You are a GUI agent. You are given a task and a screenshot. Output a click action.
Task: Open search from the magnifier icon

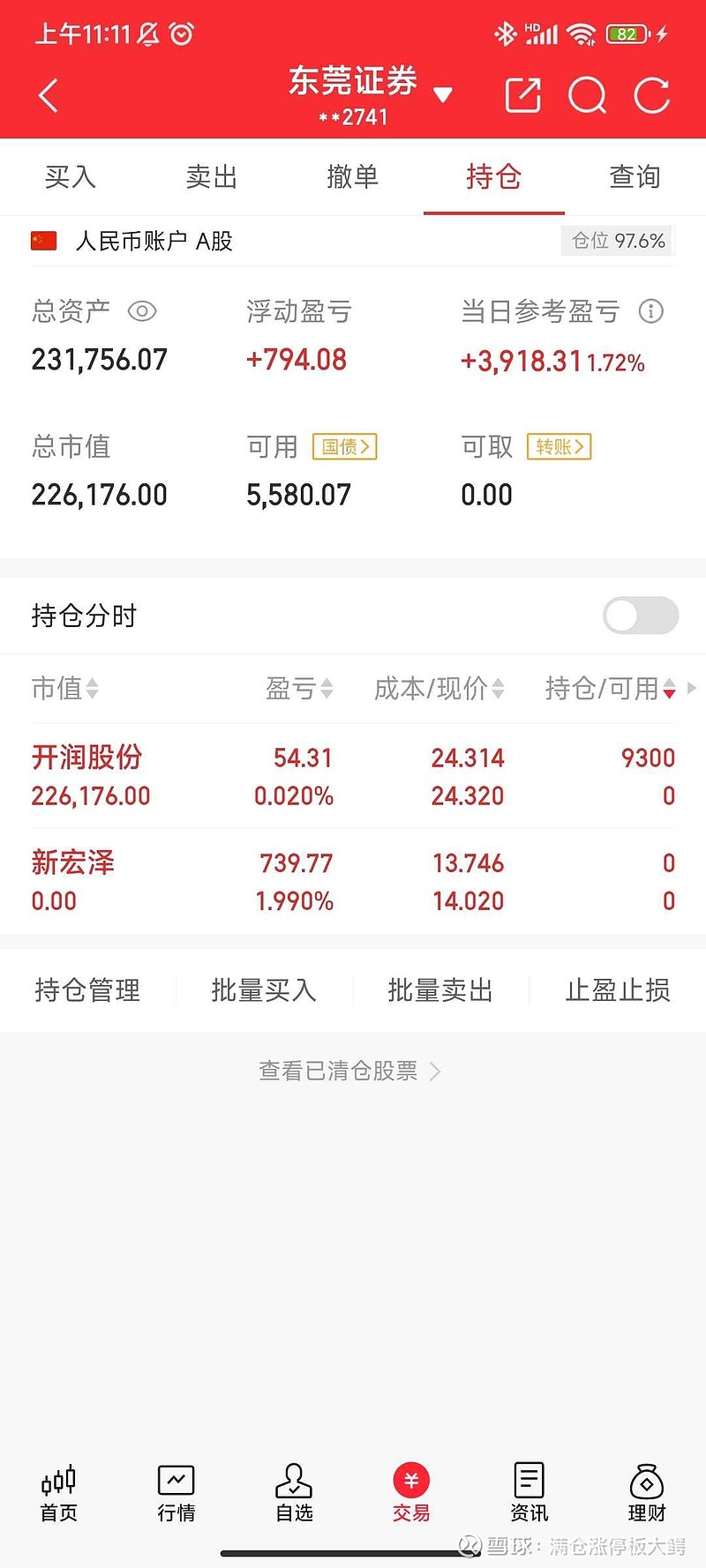pyautogui.click(x=588, y=95)
